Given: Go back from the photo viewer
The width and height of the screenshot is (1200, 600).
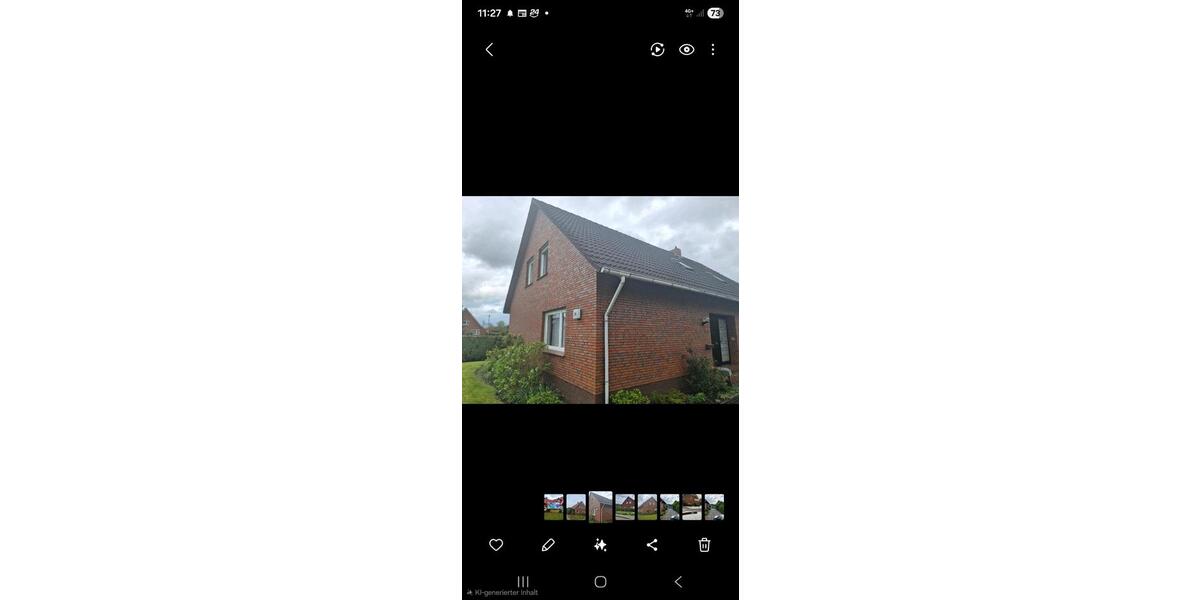Looking at the screenshot, I should [489, 49].
